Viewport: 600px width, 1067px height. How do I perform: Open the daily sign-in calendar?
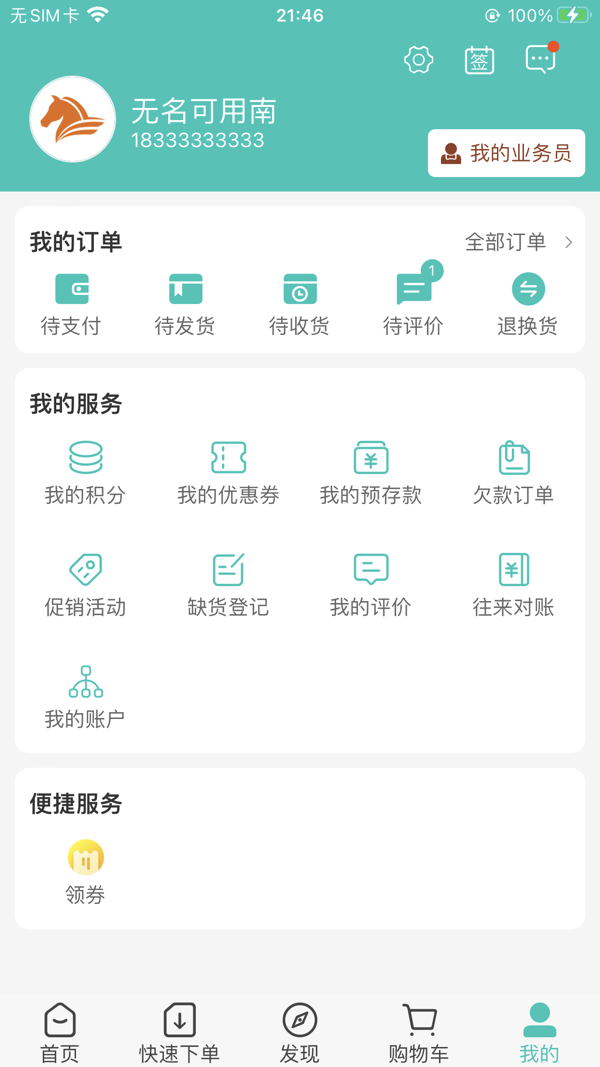click(480, 60)
